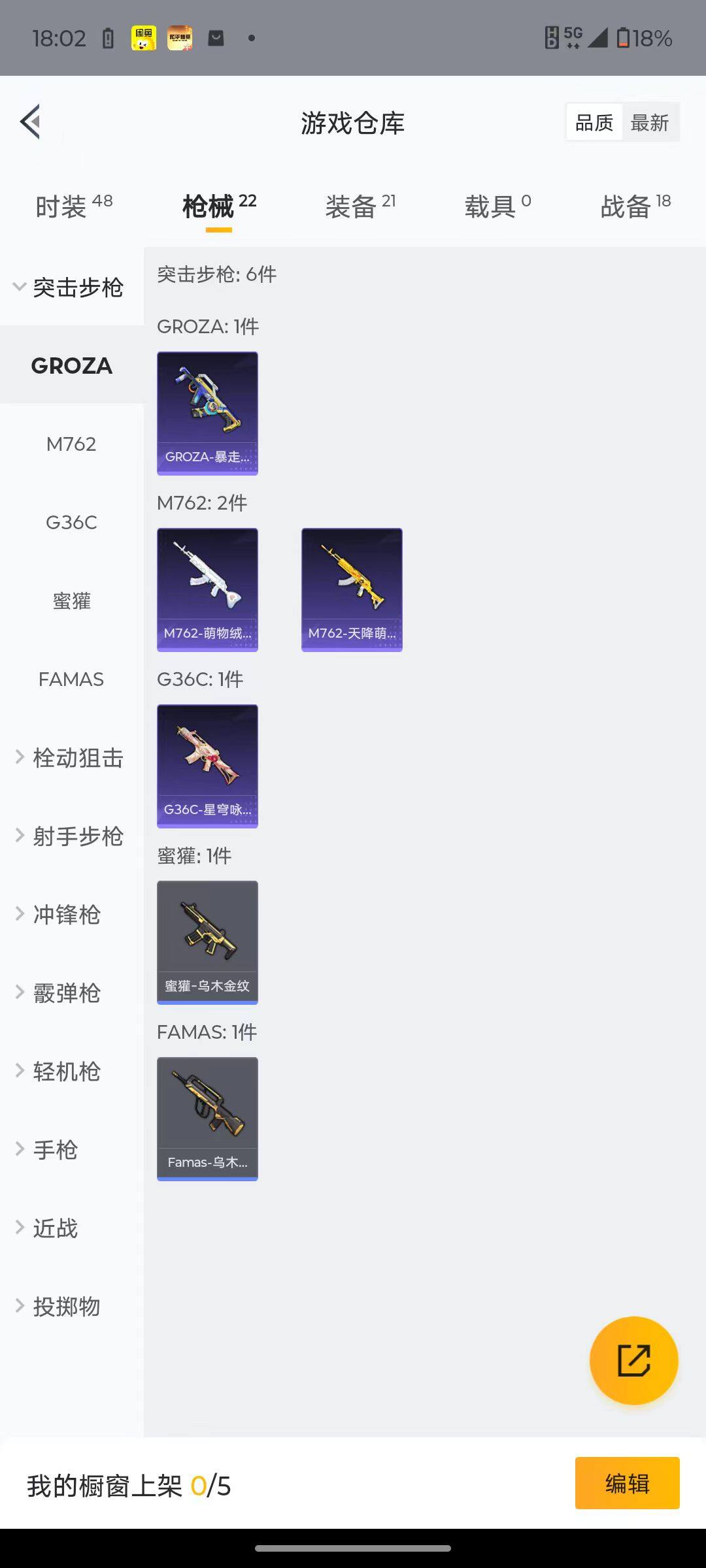706x1568 pixels.
Task: Select the GROZA-暴走 weapon skin thumbnail
Action: (207, 412)
